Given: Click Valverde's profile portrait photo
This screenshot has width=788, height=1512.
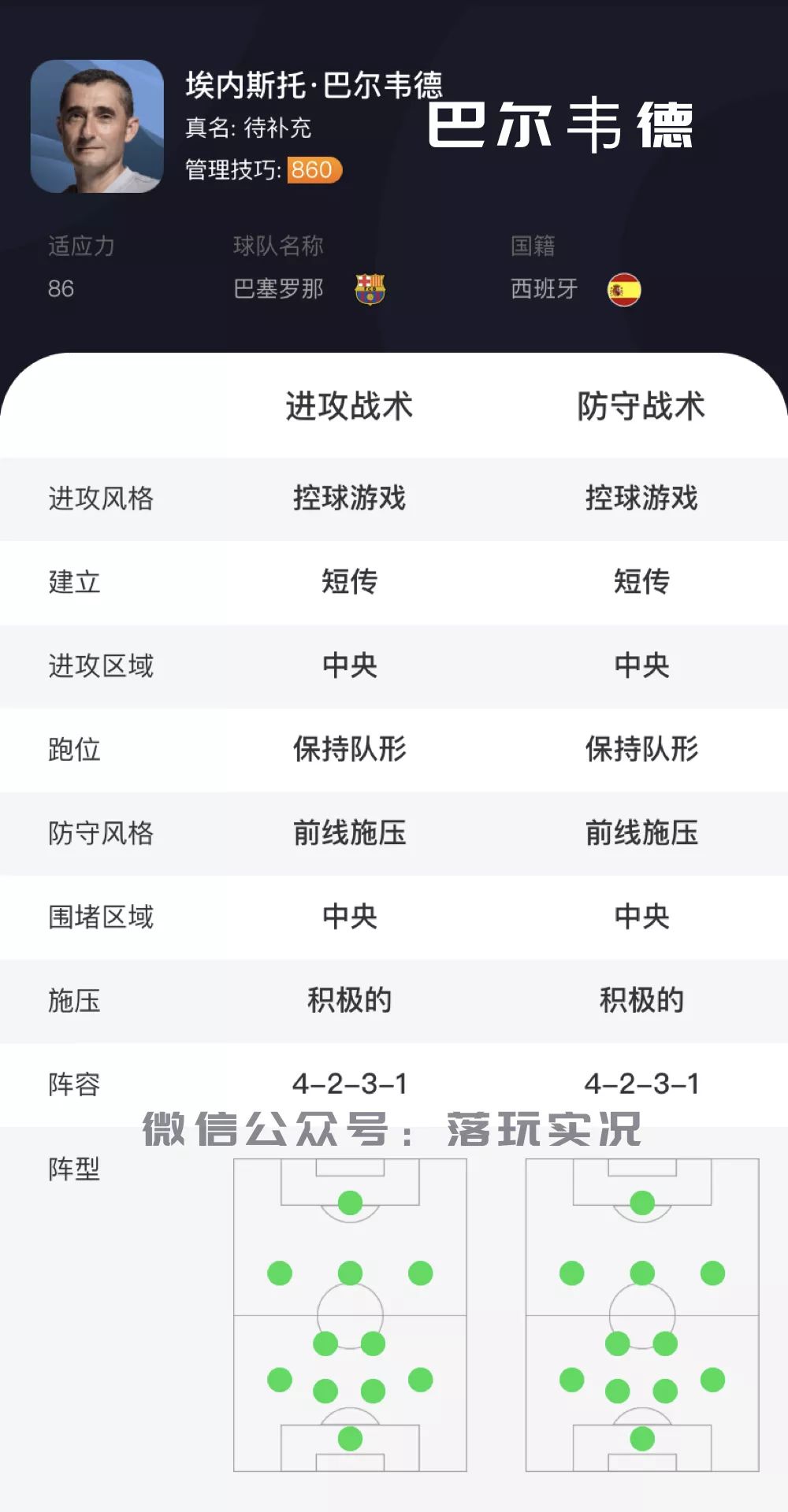Looking at the screenshot, I should point(96,126).
